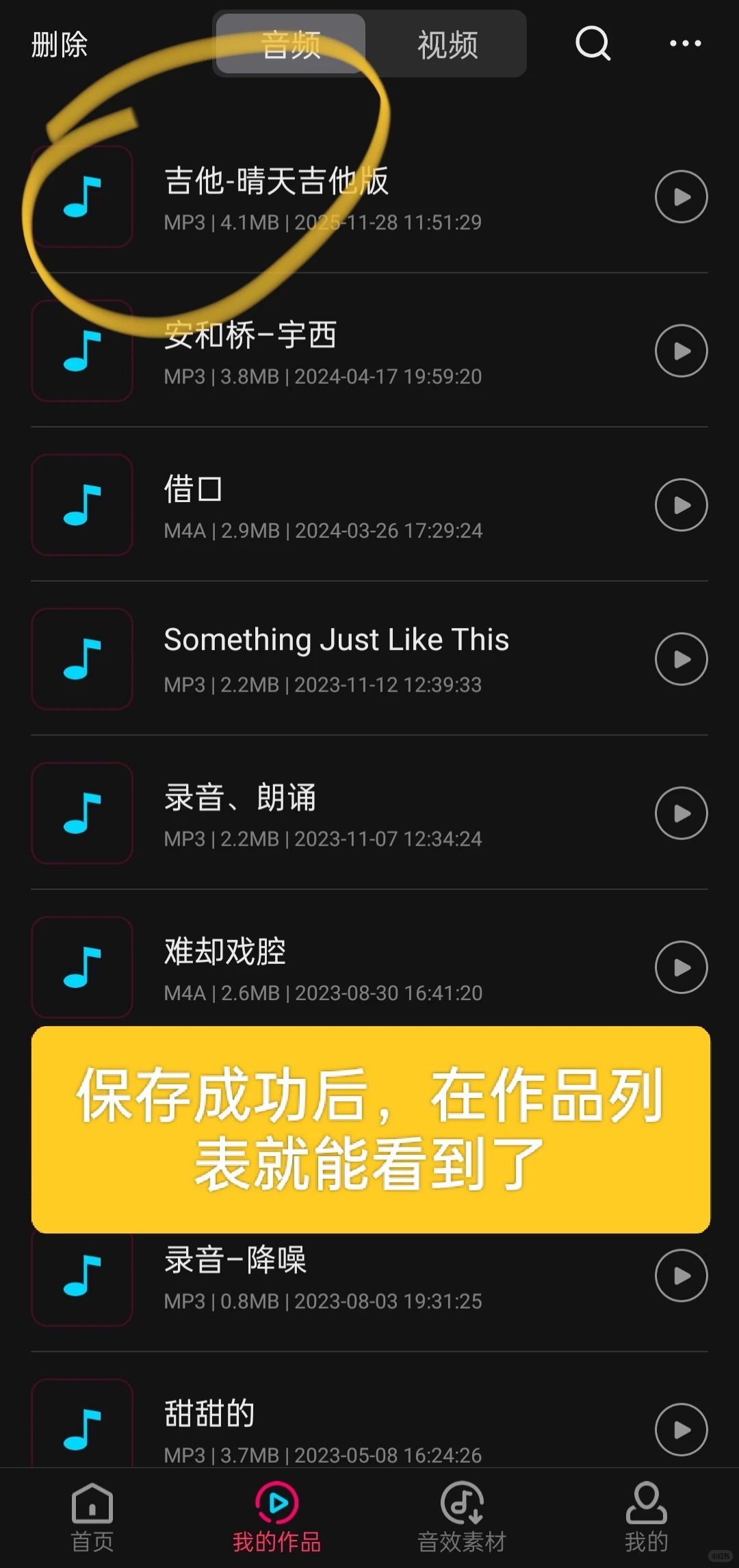This screenshot has width=739, height=1568.
Task: Play 吉他-晴天吉他版 audio
Action: (681, 197)
